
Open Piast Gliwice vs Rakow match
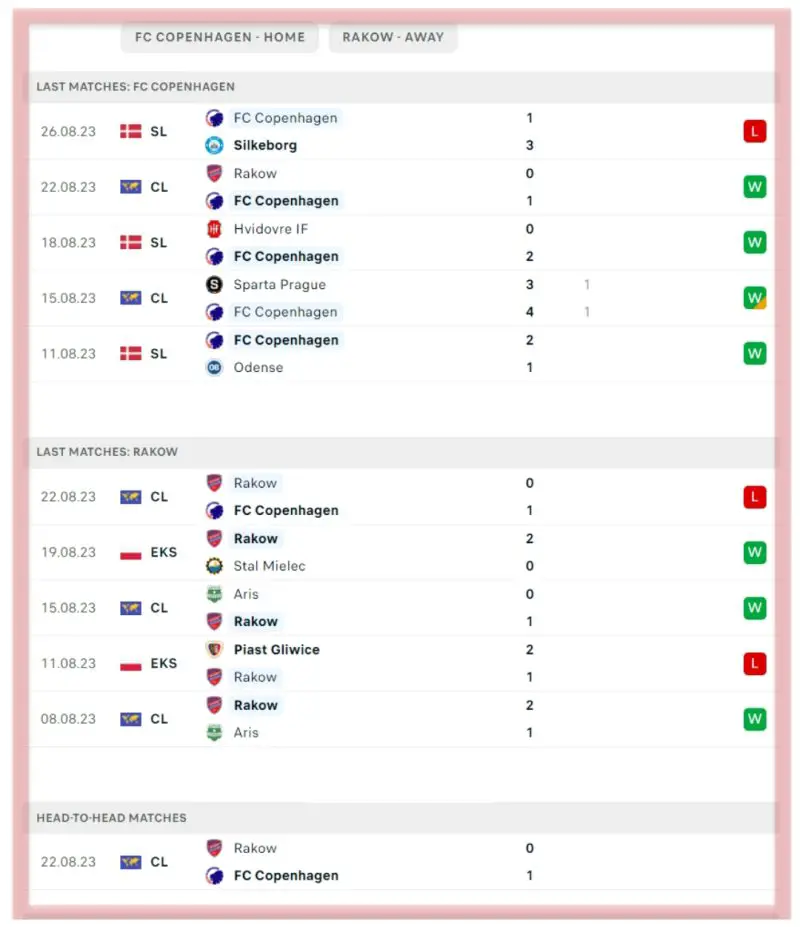400,663
